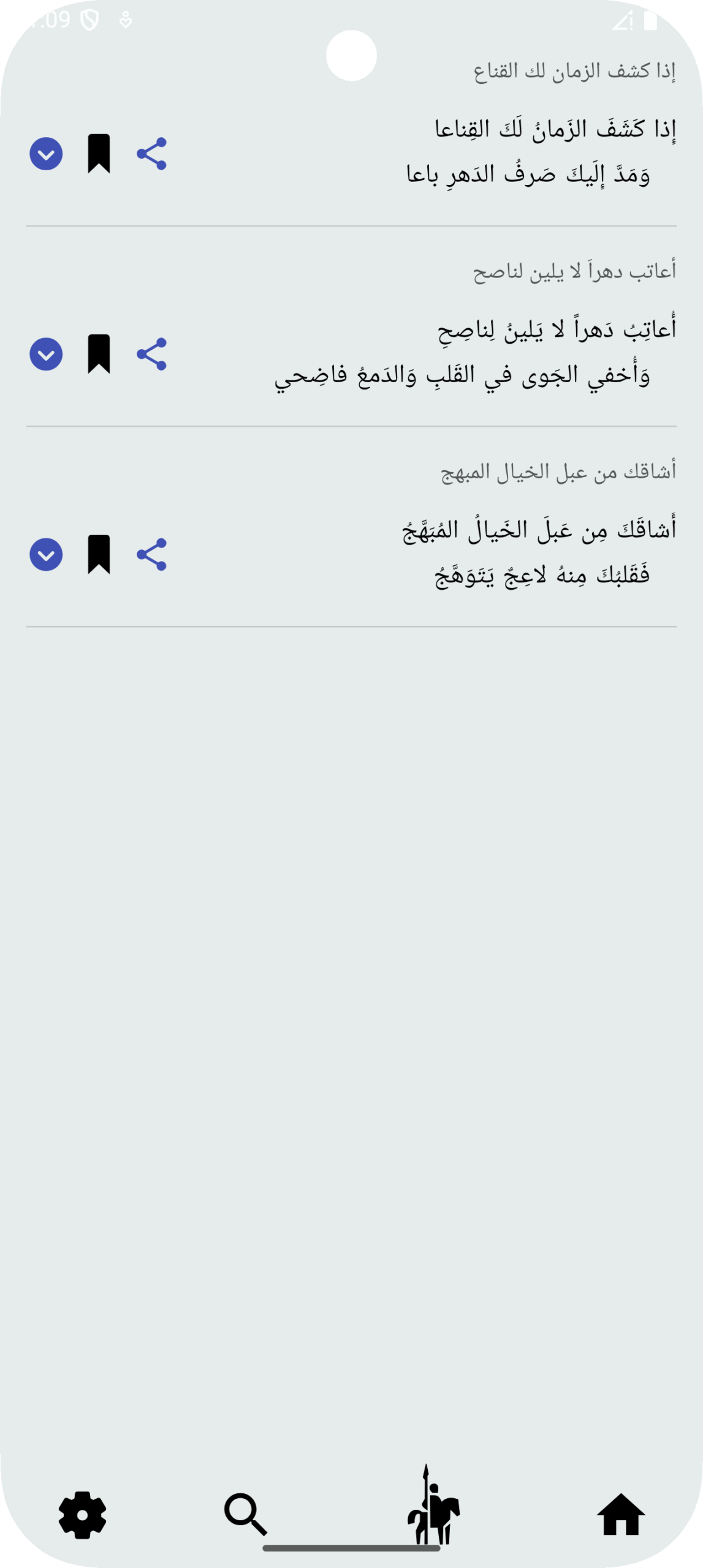Share the poem أعاتب دهراً لا يلين لناصح
Screen dimensions: 703x1568
pyautogui.click(x=151, y=354)
